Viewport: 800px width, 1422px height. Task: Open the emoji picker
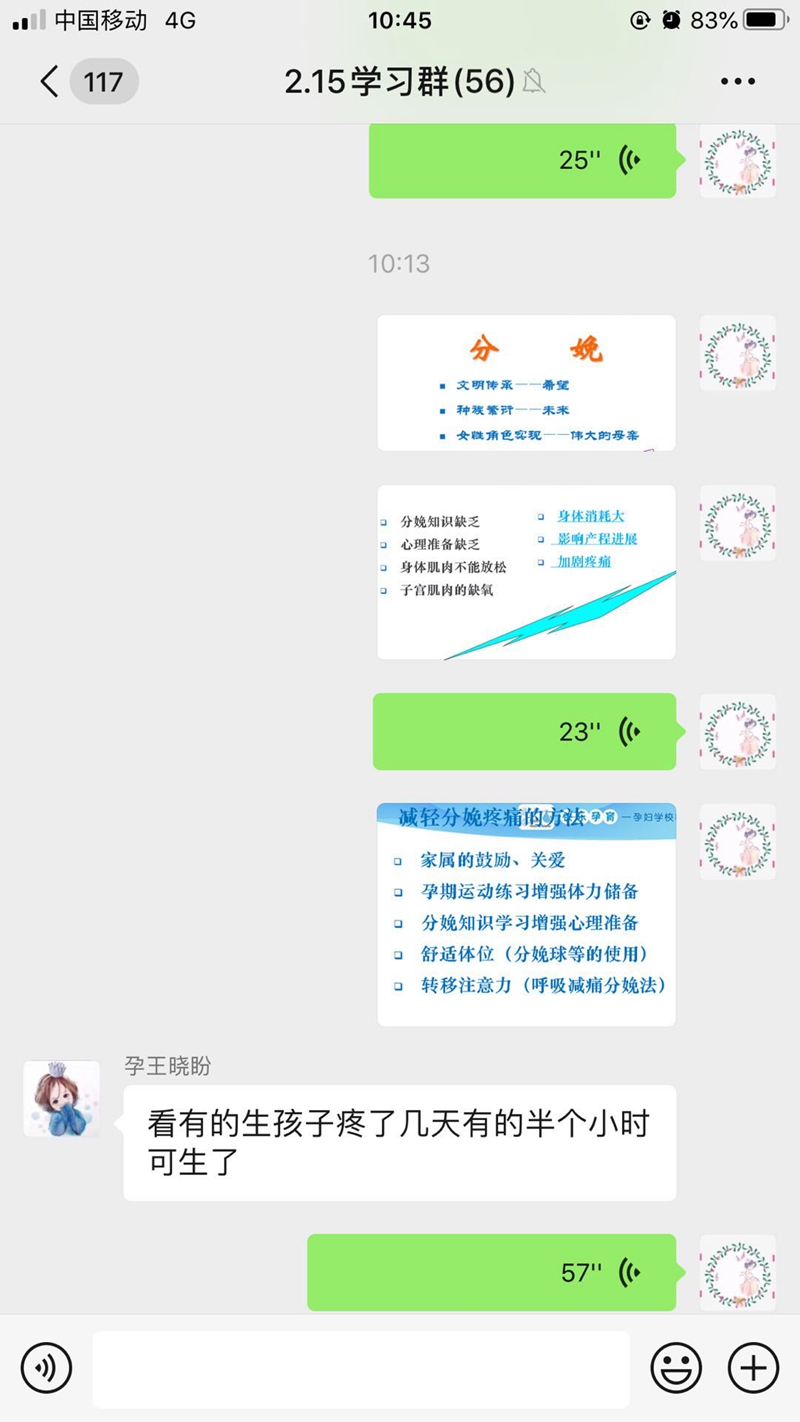tap(676, 1367)
